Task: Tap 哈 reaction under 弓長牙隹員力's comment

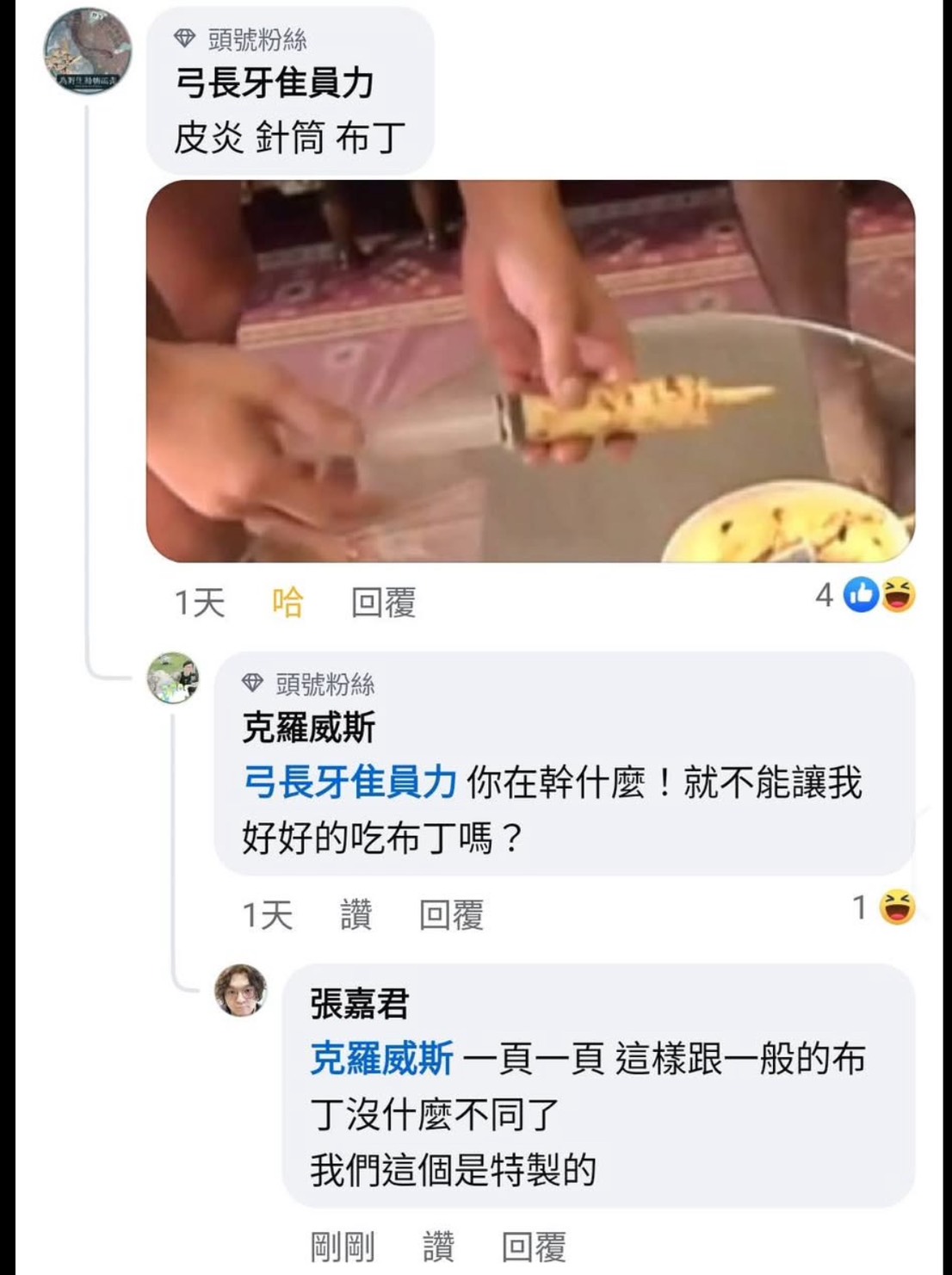Action: [x=287, y=602]
